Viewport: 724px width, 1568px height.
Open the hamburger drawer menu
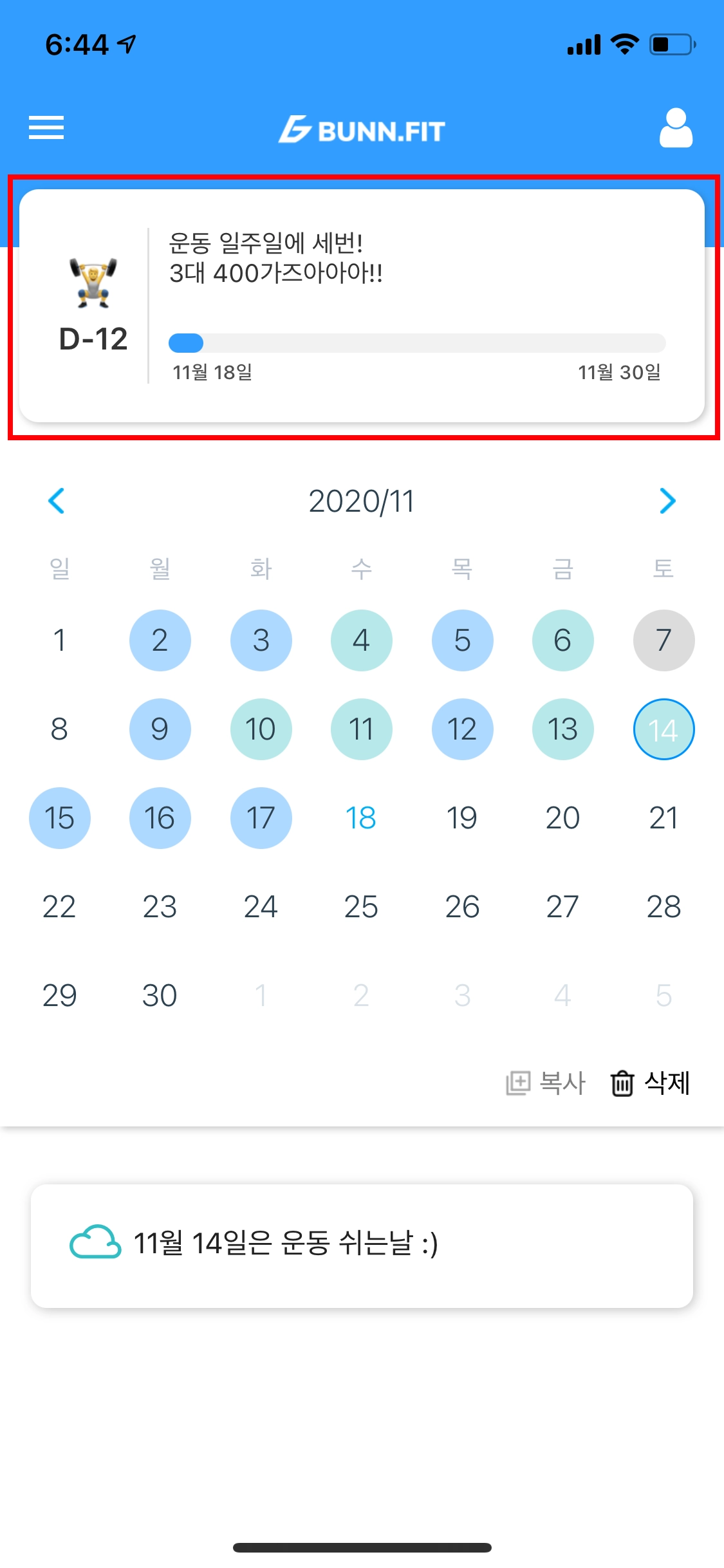pyautogui.click(x=46, y=127)
